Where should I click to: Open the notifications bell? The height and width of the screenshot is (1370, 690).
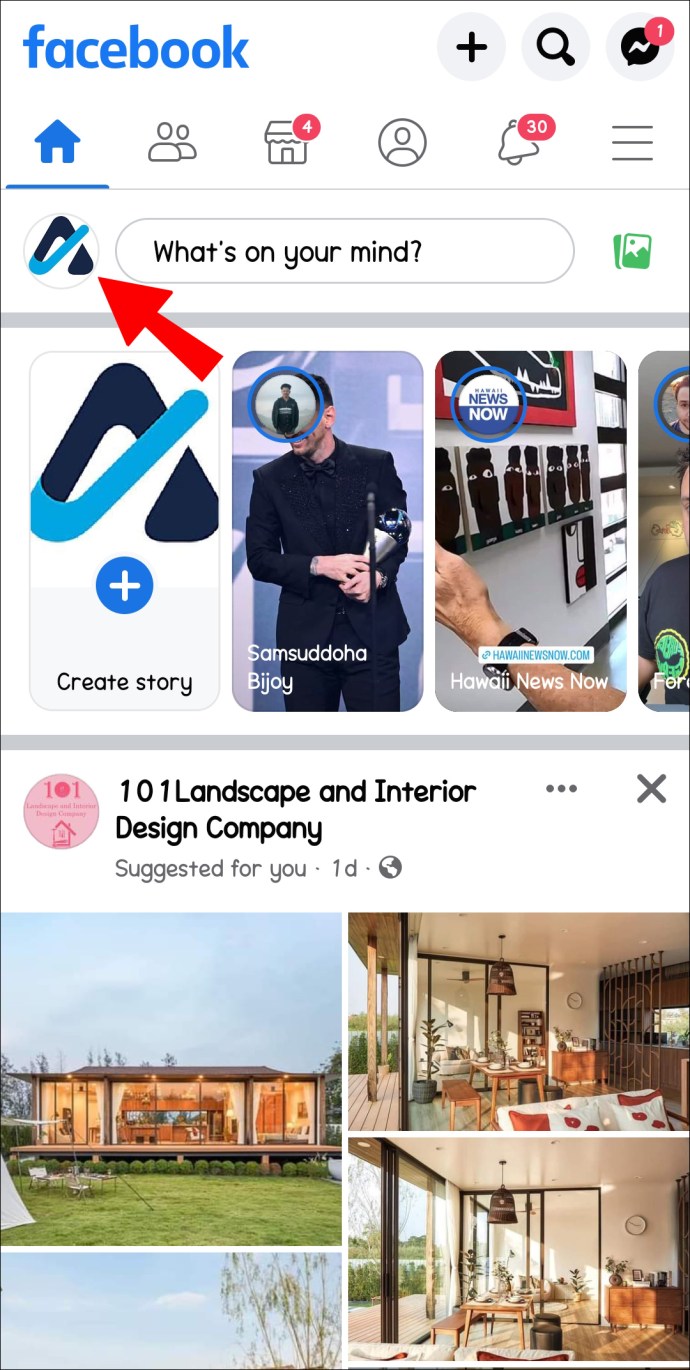(518, 143)
